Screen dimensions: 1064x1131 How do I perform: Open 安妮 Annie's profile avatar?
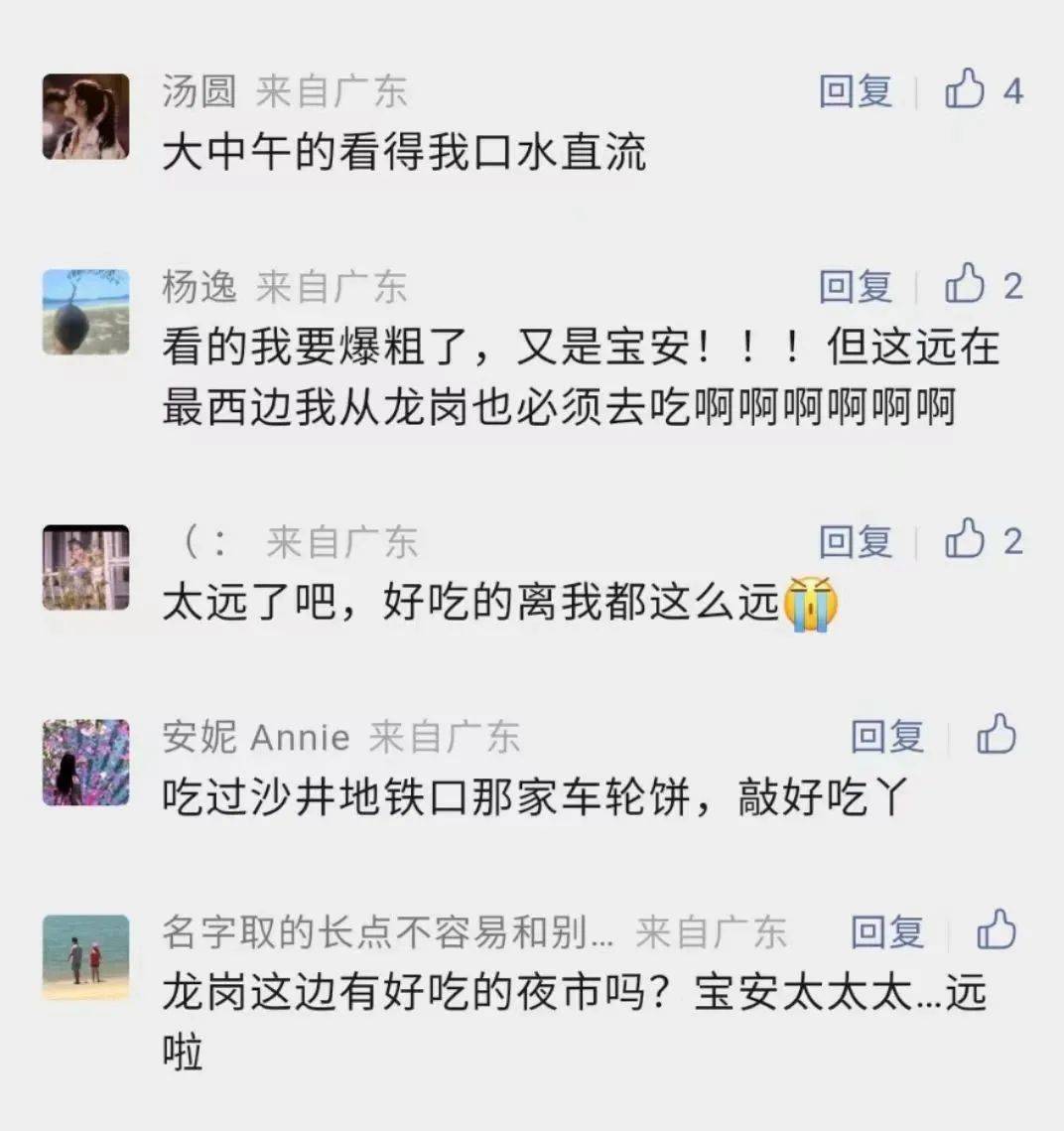[x=86, y=762]
